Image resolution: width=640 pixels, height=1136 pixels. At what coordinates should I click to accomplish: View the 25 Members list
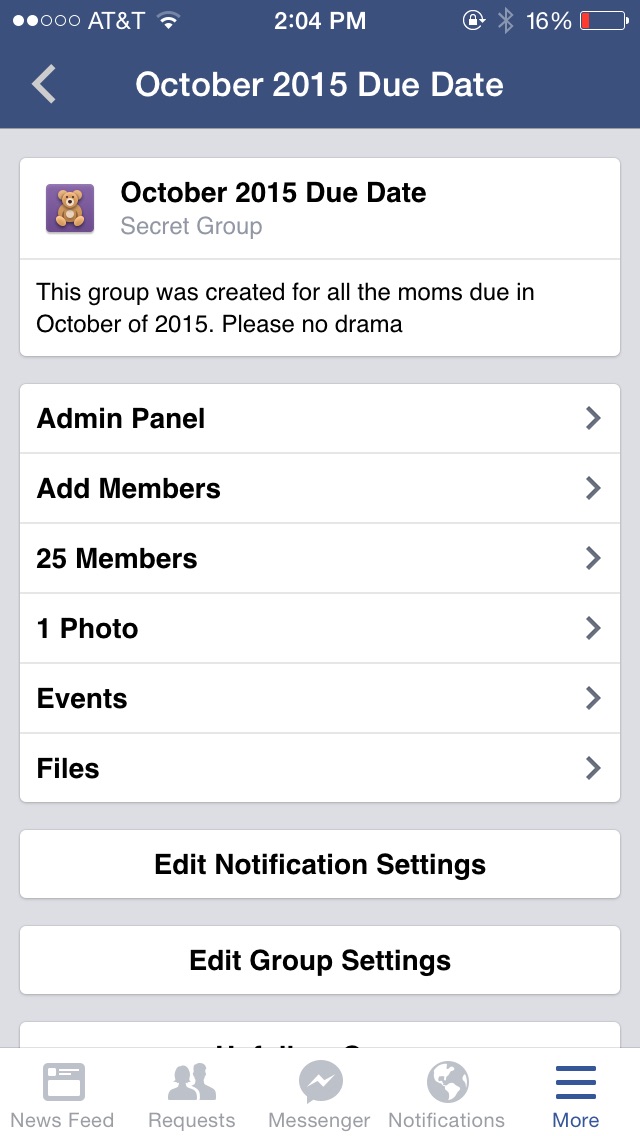(x=320, y=558)
